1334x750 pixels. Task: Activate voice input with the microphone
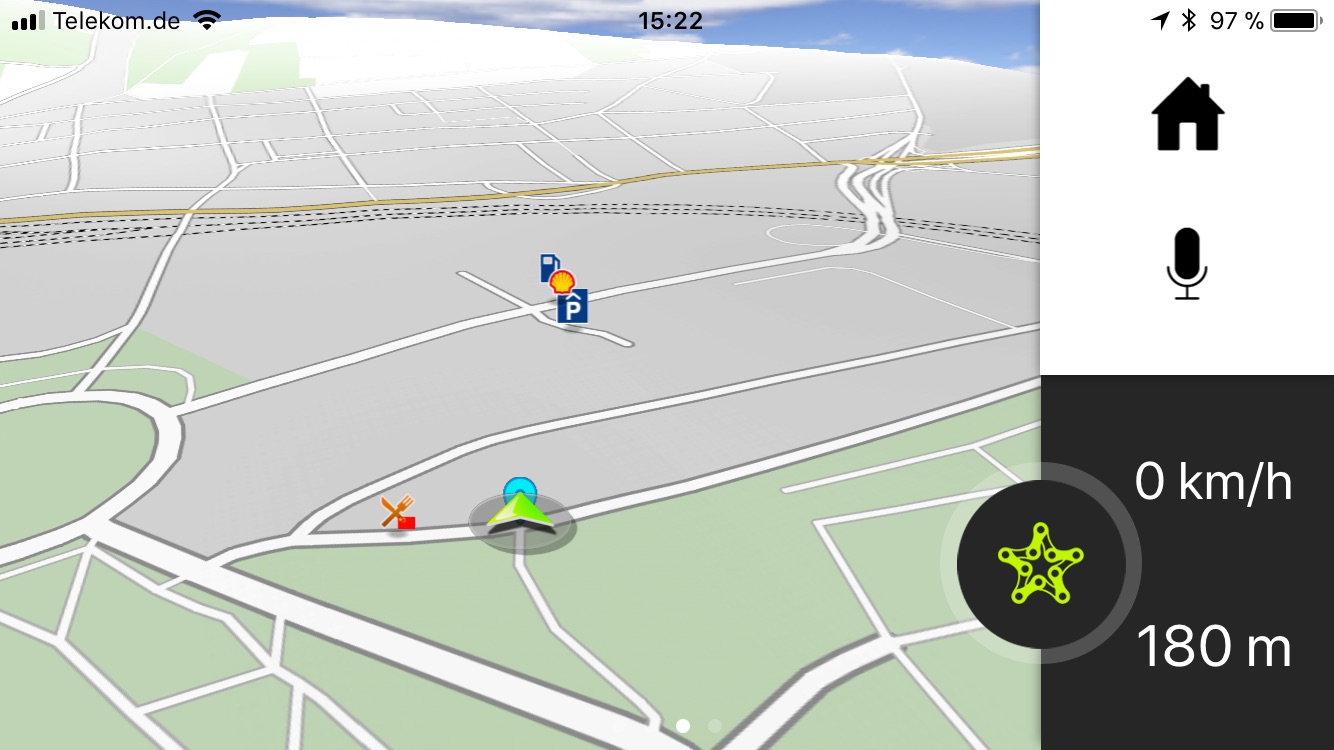pos(1188,264)
